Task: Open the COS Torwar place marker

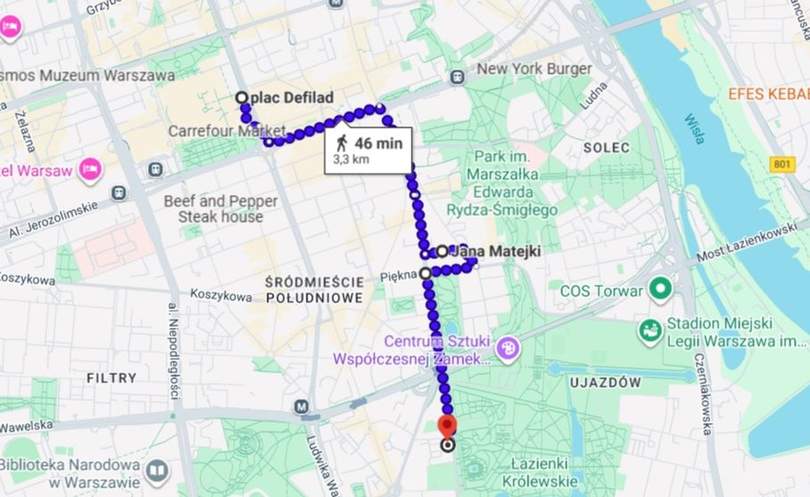Action: click(659, 290)
